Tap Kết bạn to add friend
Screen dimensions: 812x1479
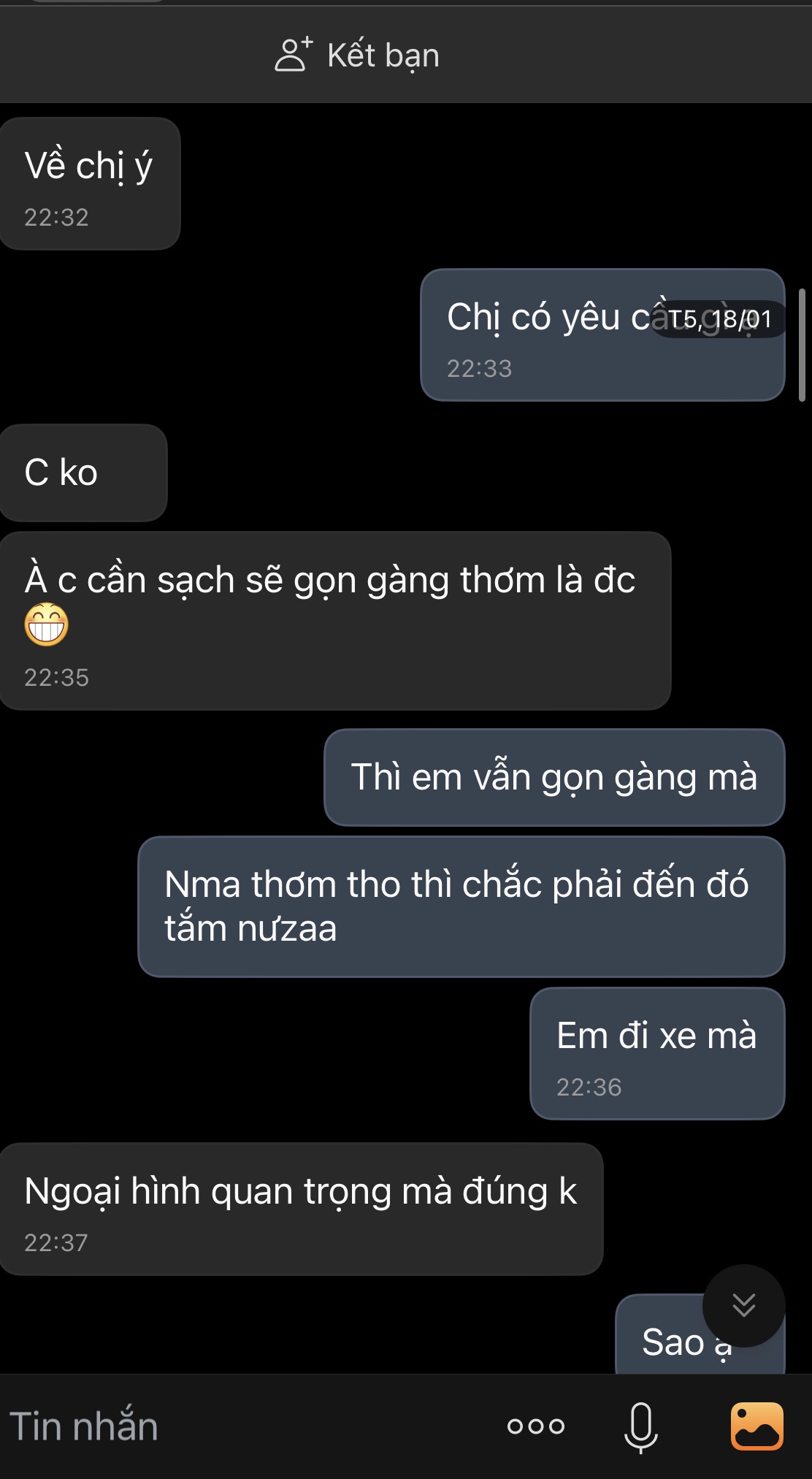click(358, 56)
